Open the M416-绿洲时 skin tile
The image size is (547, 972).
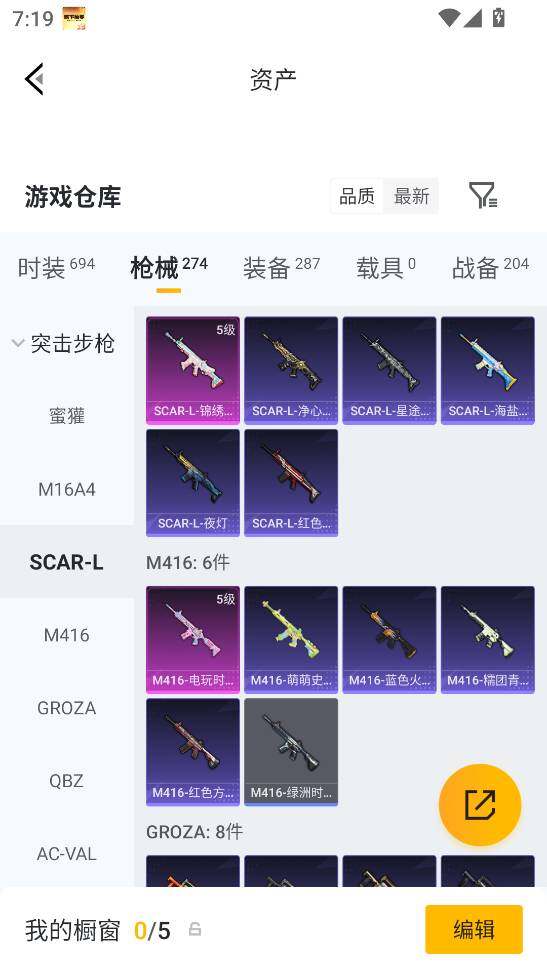291,753
